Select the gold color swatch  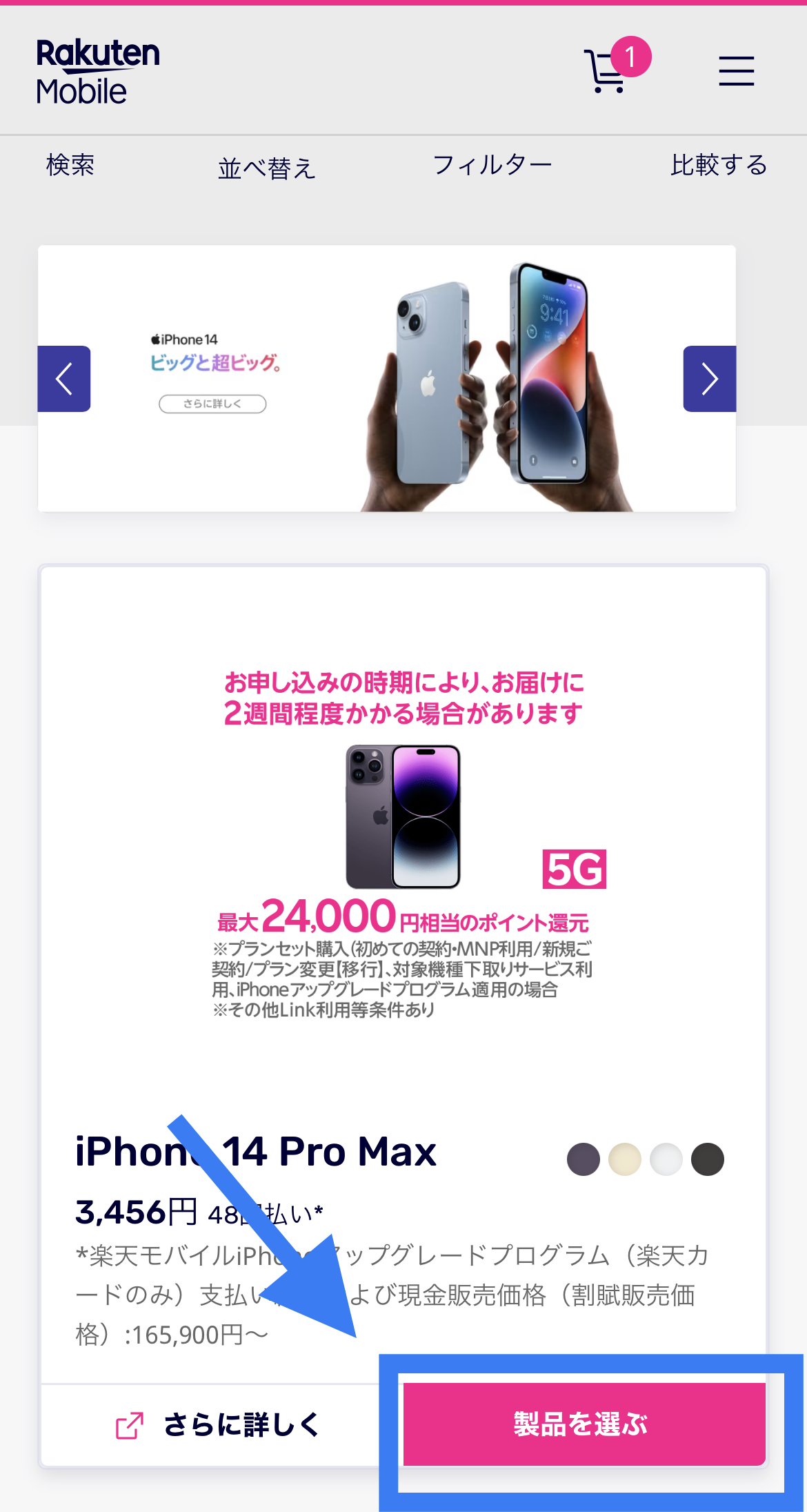(x=625, y=1159)
